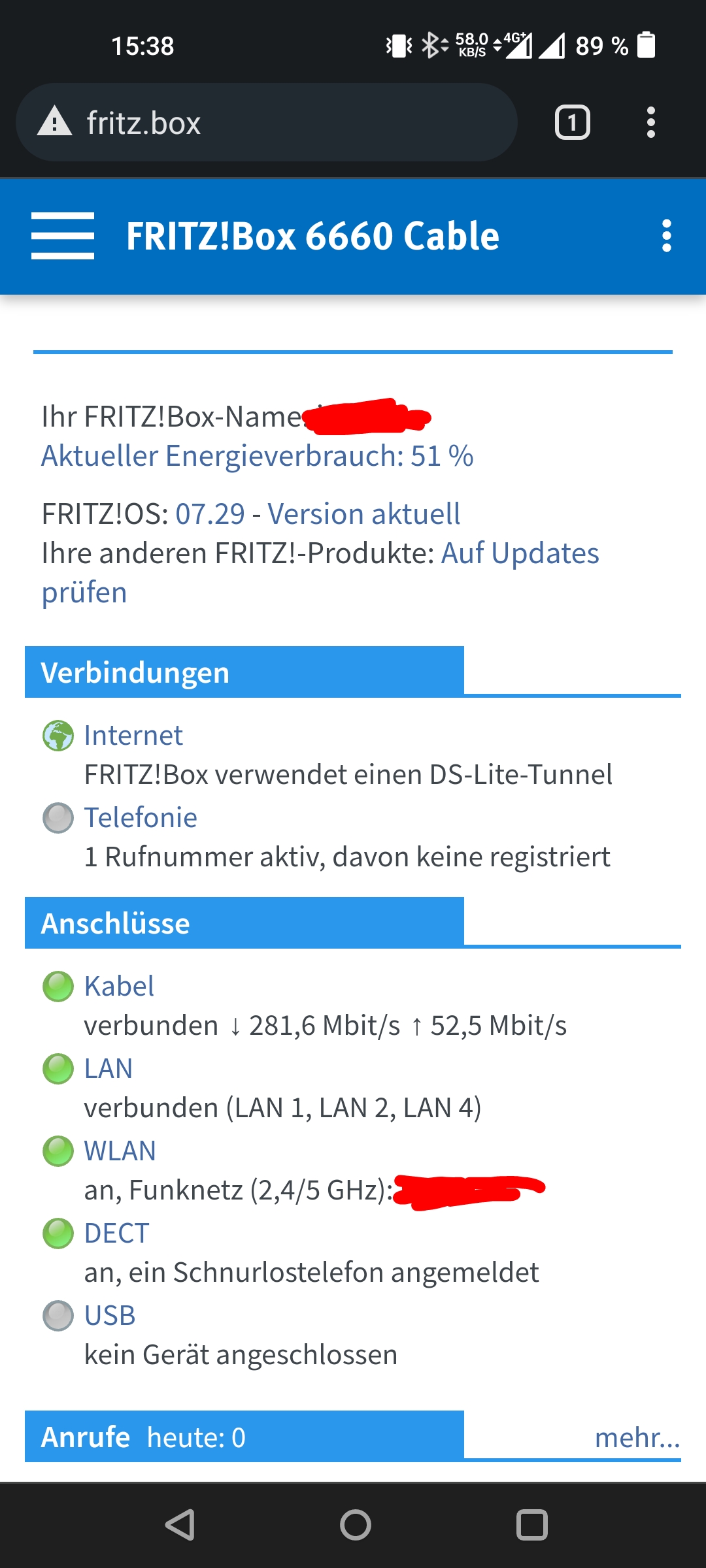Open the FRITZ!OS 07.29 version link
The image size is (706, 1568).
(210, 514)
